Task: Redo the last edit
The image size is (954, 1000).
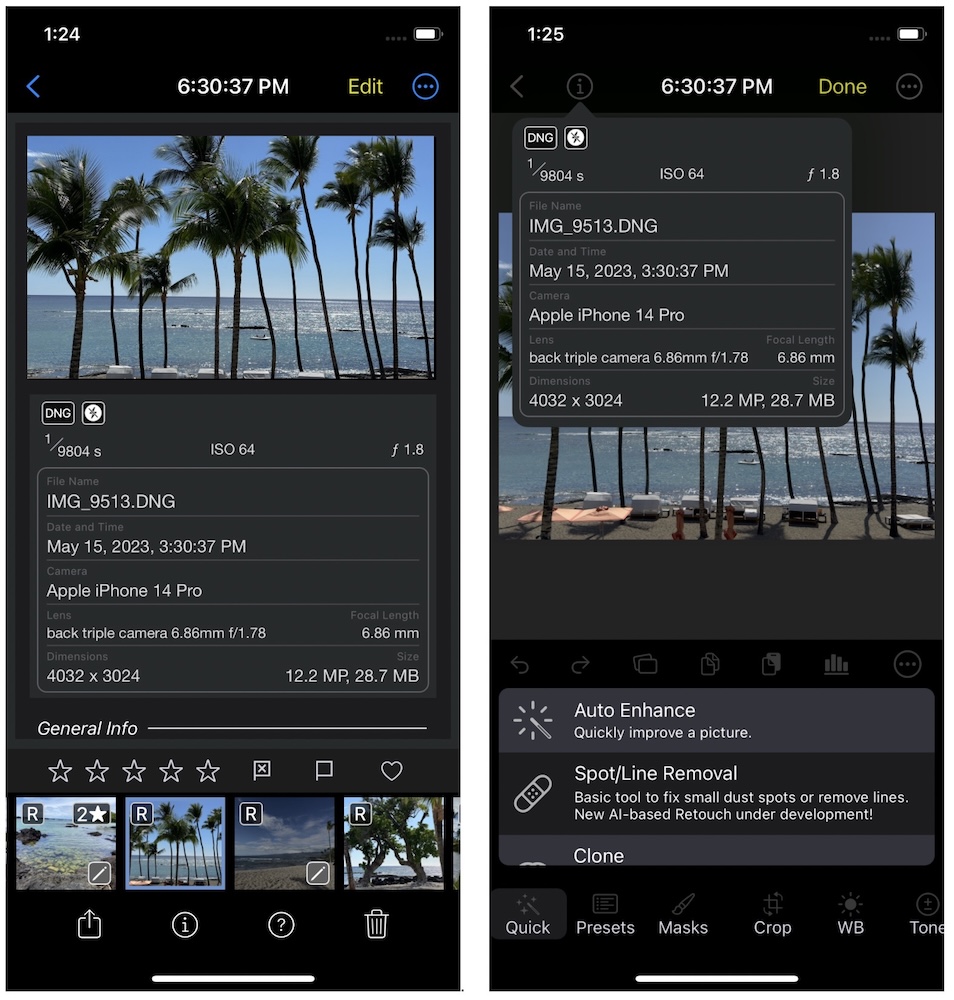Action: (x=580, y=665)
